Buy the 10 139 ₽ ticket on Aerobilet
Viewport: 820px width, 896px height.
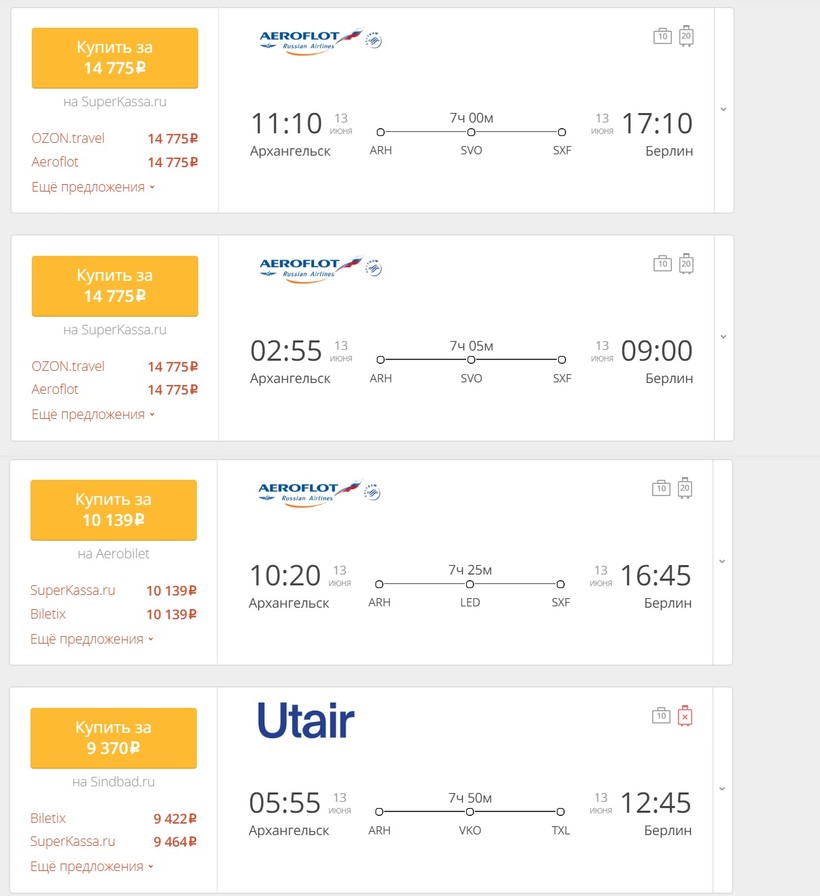pyautogui.click(x=114, y=510)
